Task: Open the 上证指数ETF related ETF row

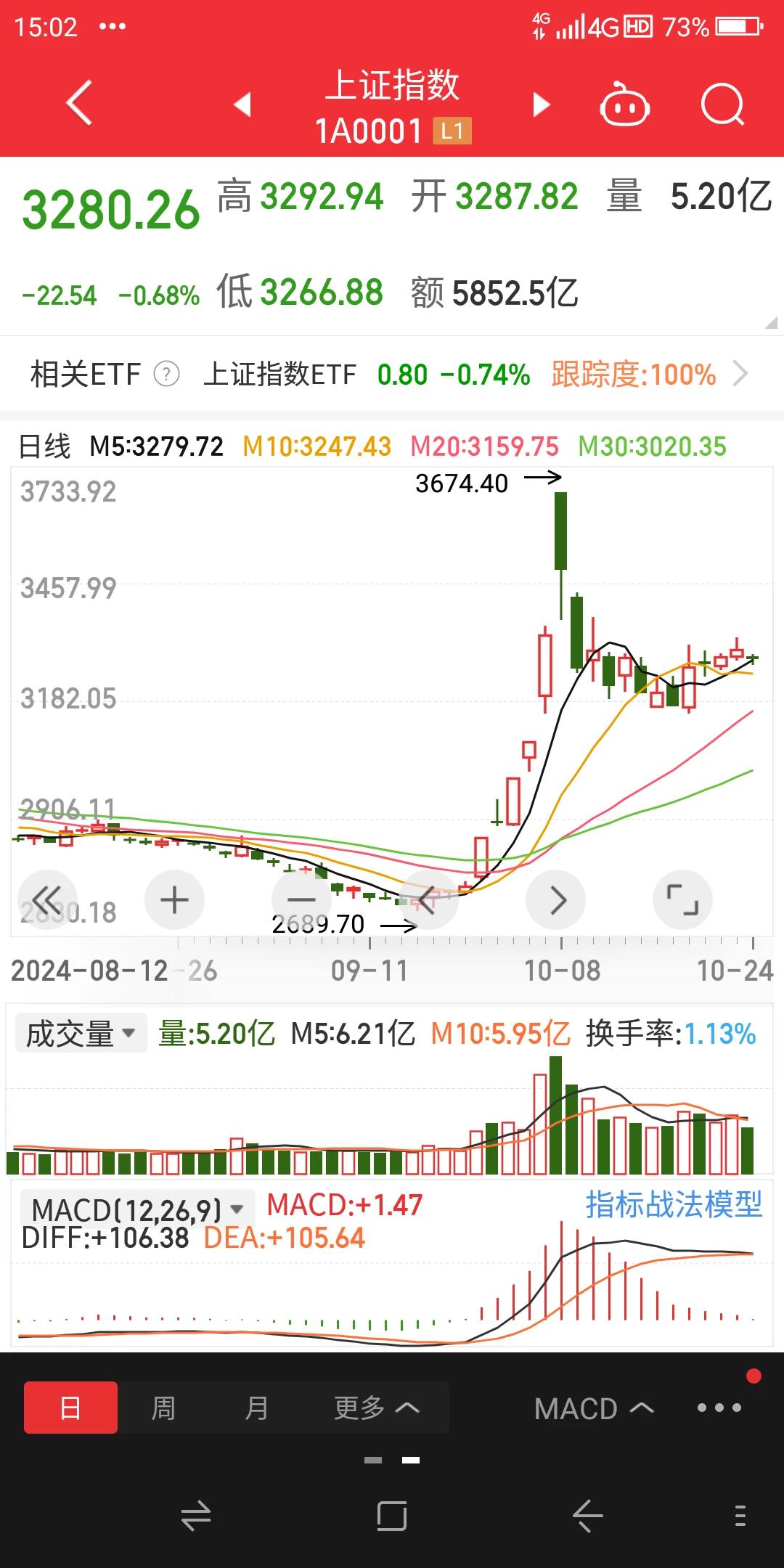Action: (x=392, y=375)
